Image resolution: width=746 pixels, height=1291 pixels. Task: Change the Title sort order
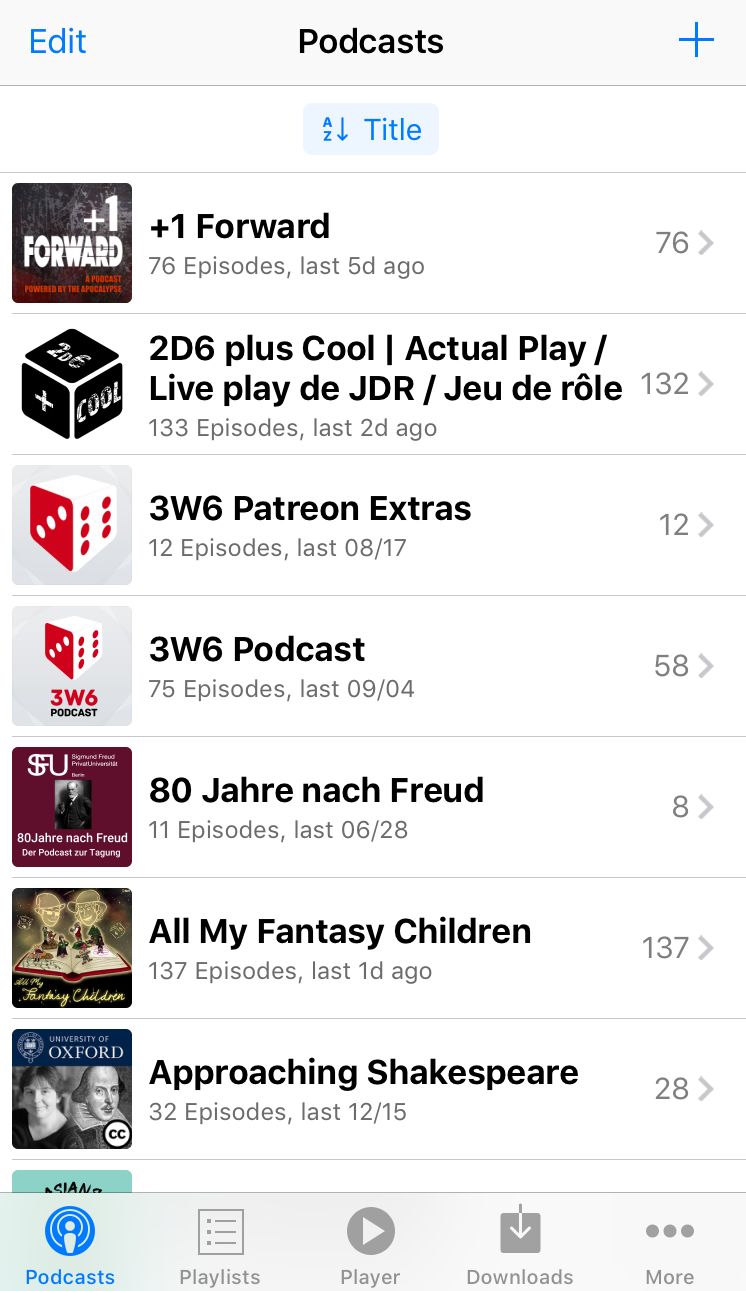tap(371, 130)
